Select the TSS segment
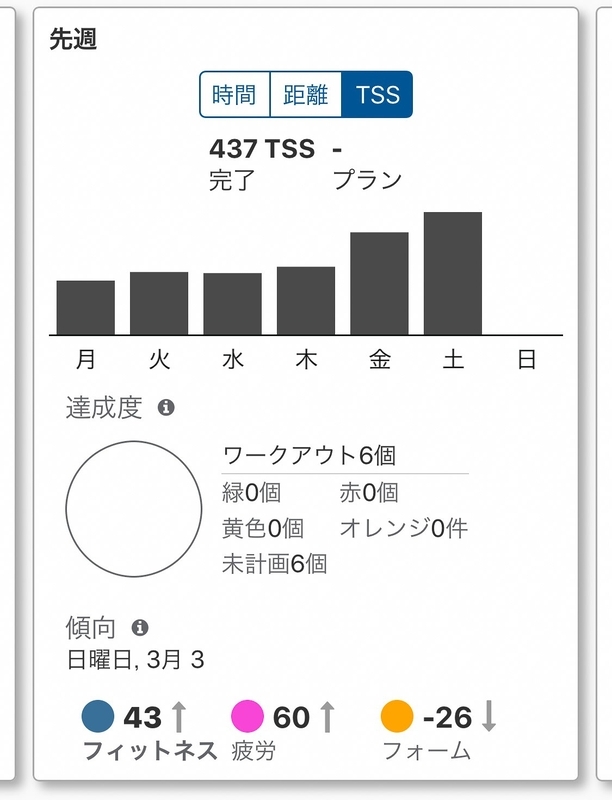The width and height of the screenshot is (612, 800). 377,94
